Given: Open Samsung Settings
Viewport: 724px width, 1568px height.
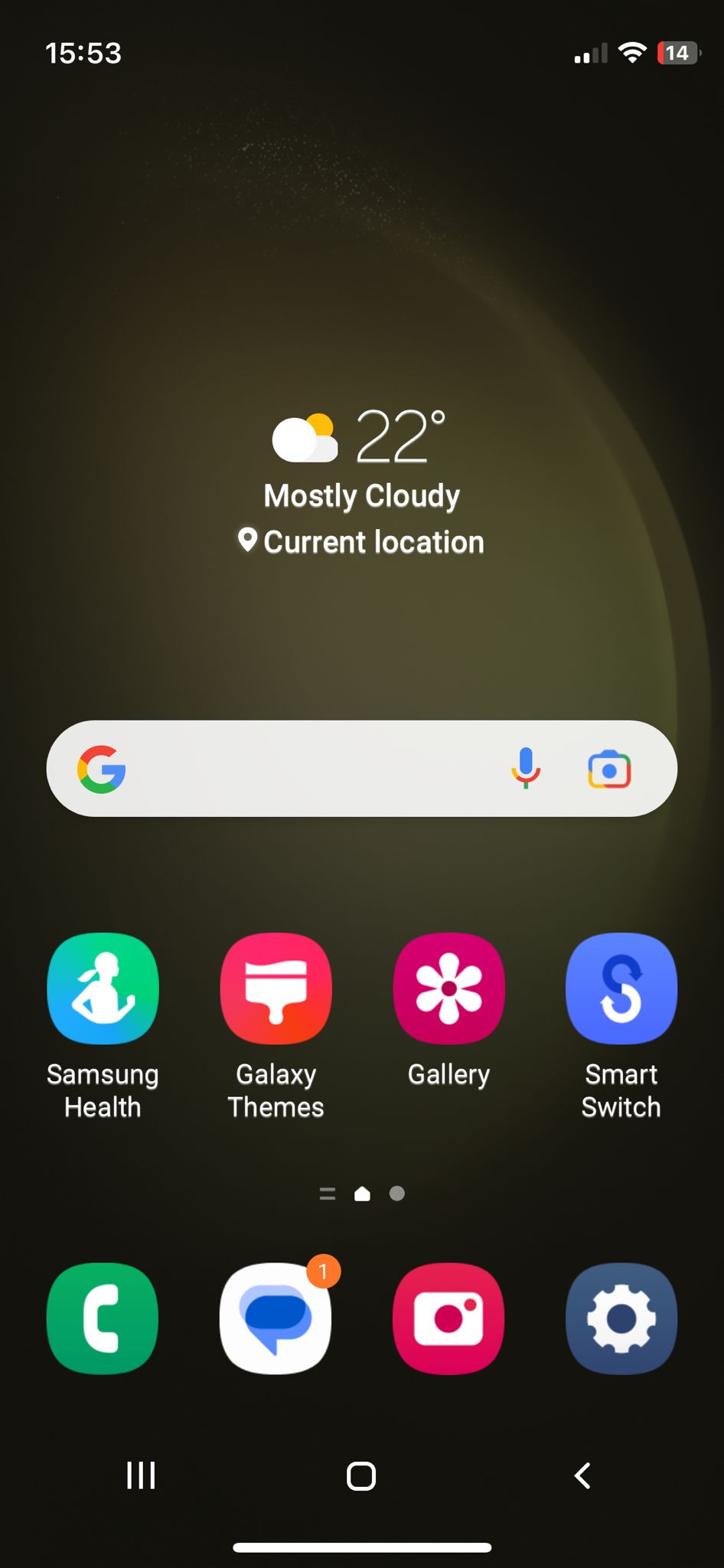Looking at the screenshot, I should (x=621, y=1319).
